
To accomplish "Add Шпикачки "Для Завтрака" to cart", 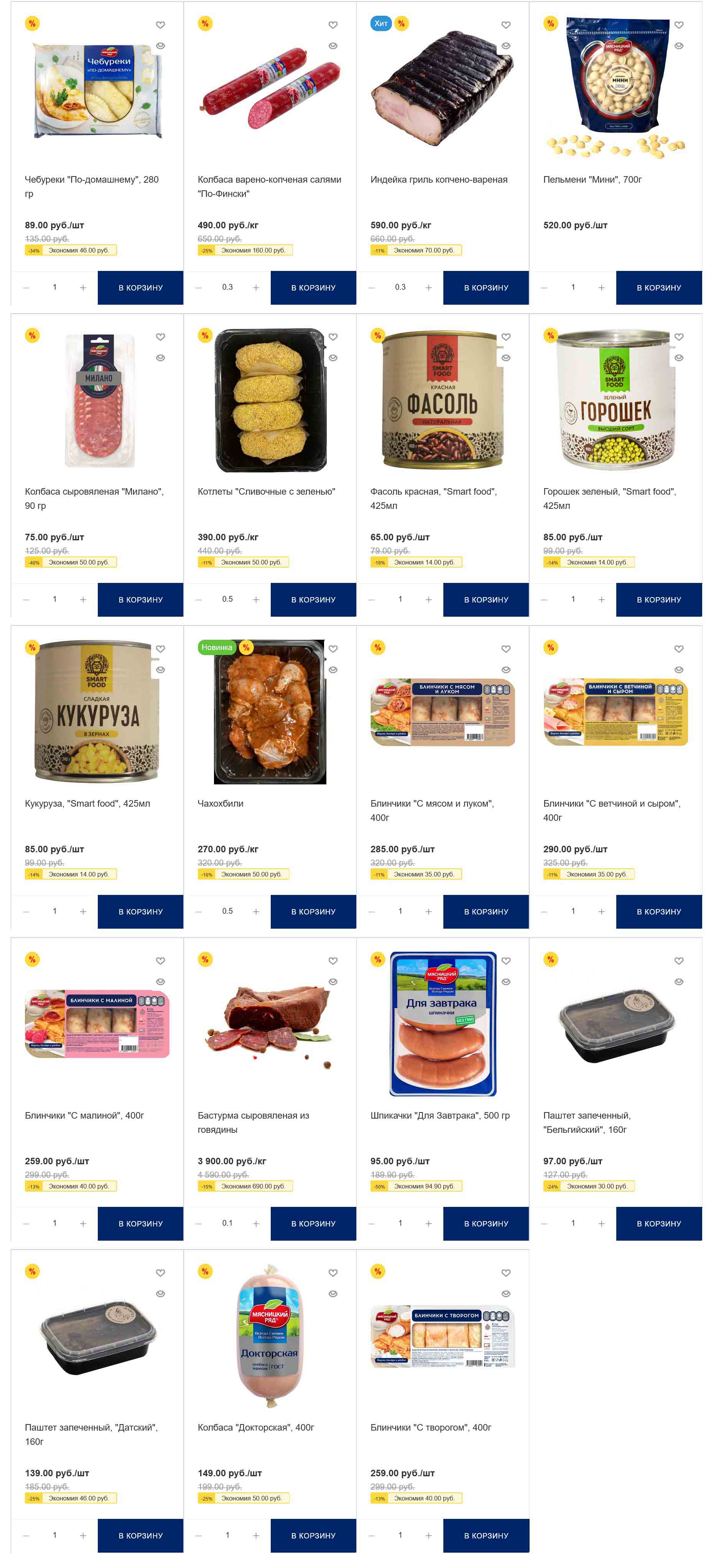I will [486, 1223].
